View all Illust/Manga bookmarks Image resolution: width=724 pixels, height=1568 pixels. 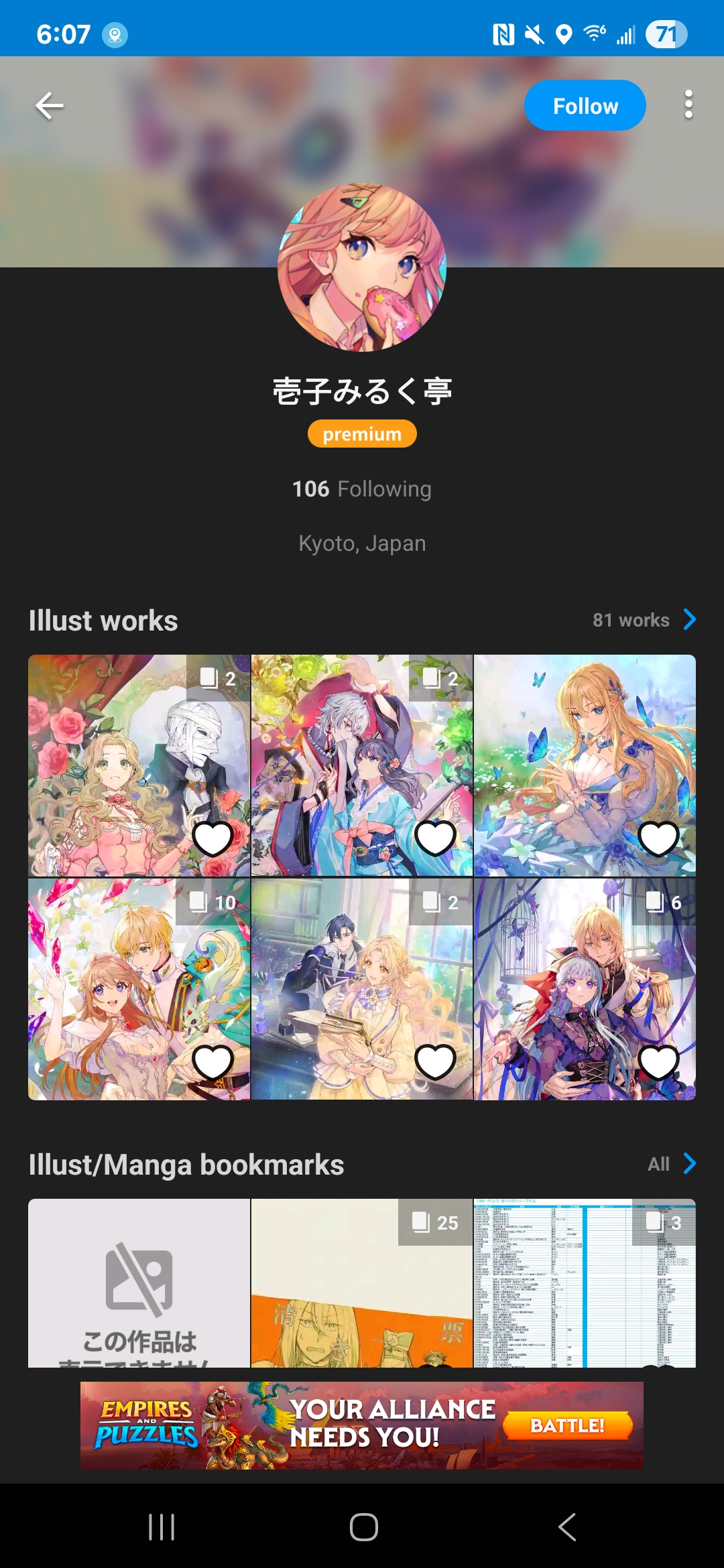point(672,1164)
